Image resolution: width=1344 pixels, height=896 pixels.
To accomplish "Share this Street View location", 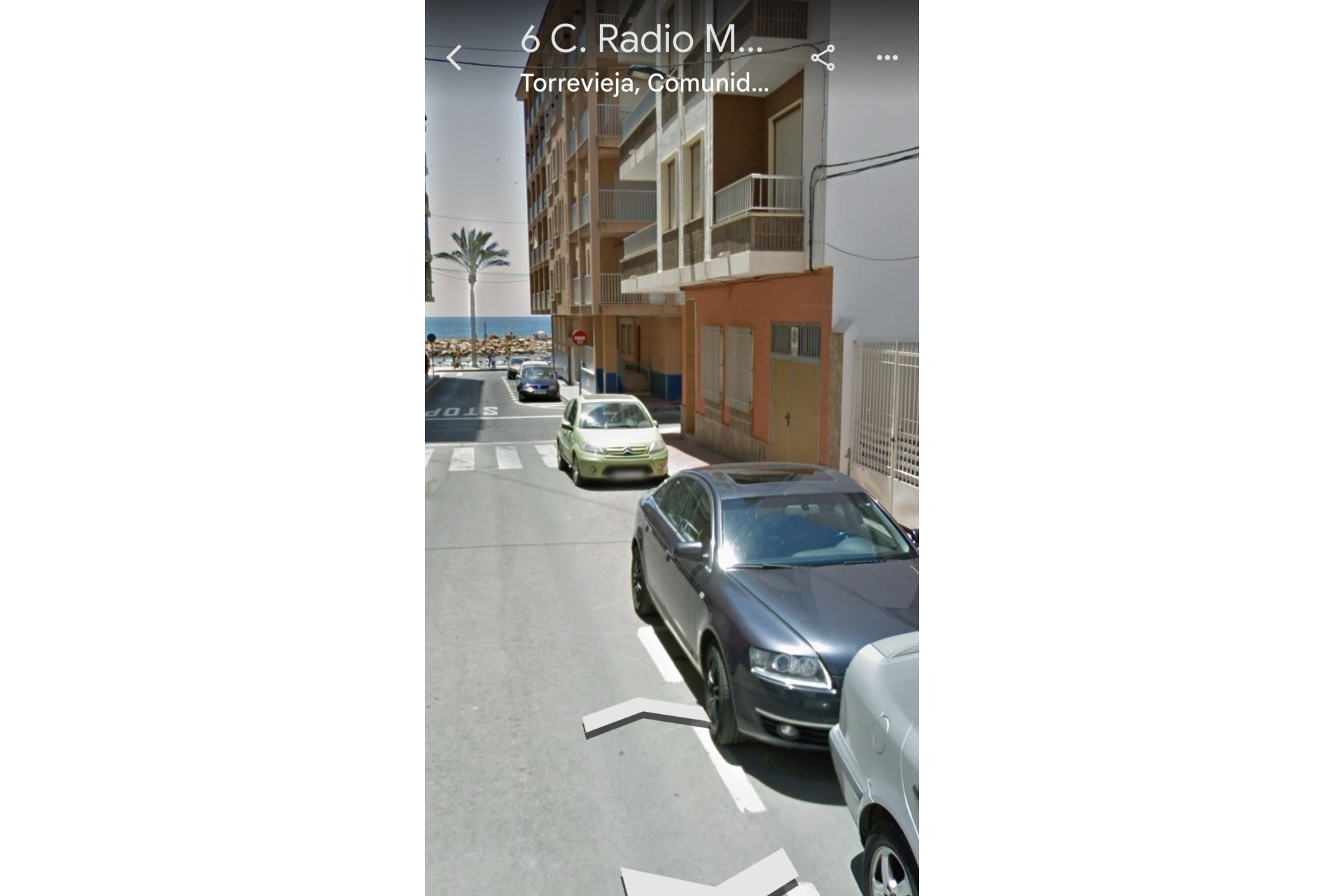I will pos(822,58).
